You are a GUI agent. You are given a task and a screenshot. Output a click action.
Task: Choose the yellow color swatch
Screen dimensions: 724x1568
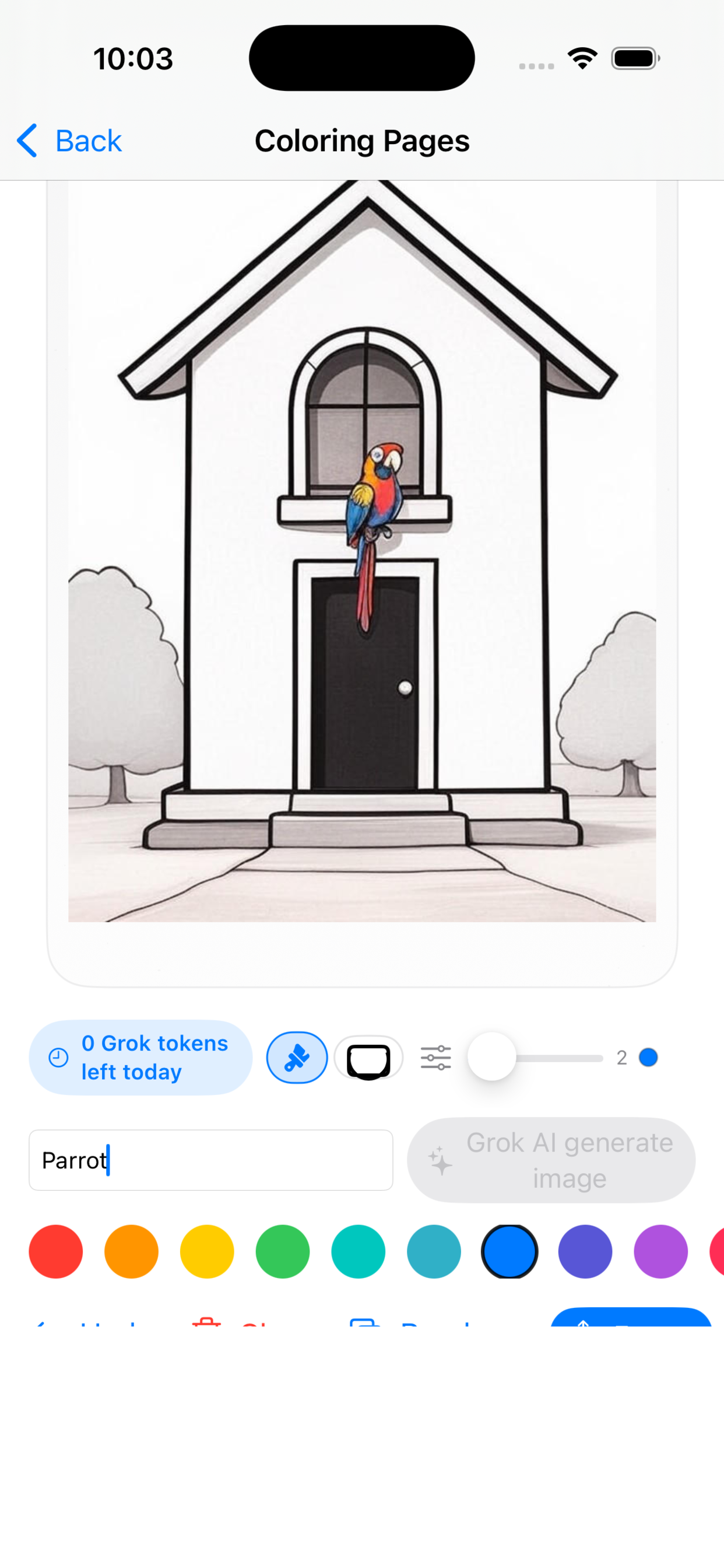[207, 1251]
